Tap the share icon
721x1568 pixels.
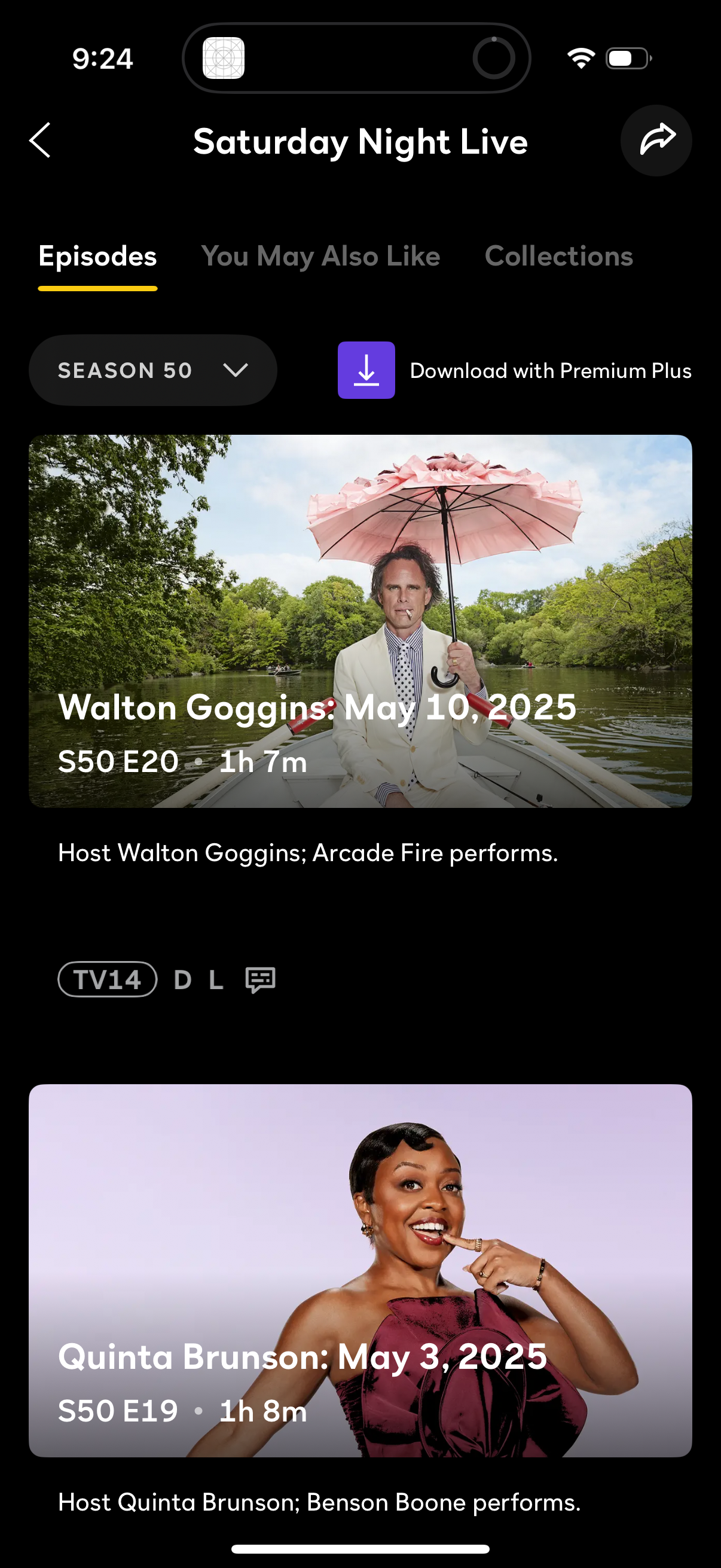(x=656, y=140)
